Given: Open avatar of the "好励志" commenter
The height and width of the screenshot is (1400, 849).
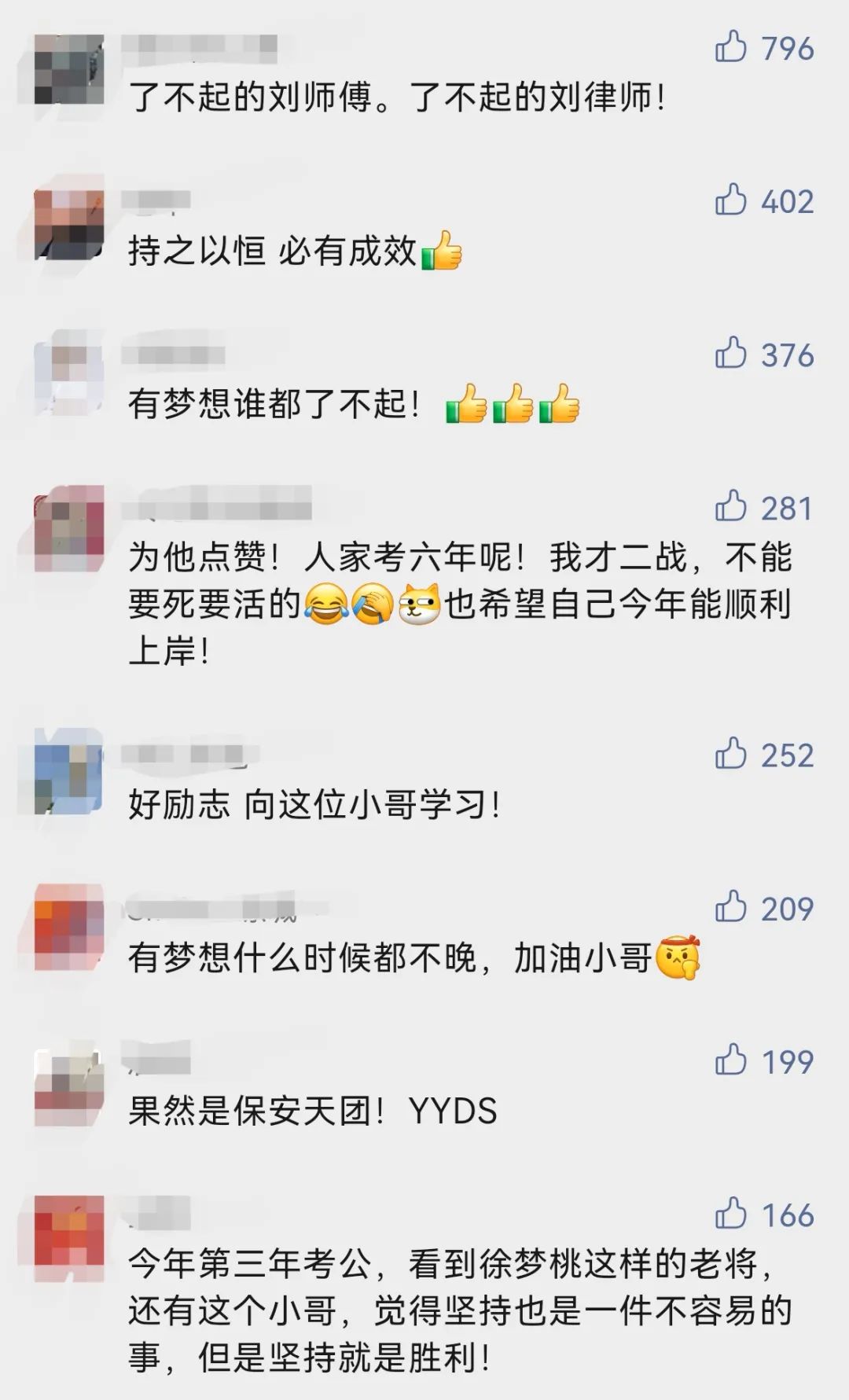Looking at the screenshot, I should click(x=69, y=770).
